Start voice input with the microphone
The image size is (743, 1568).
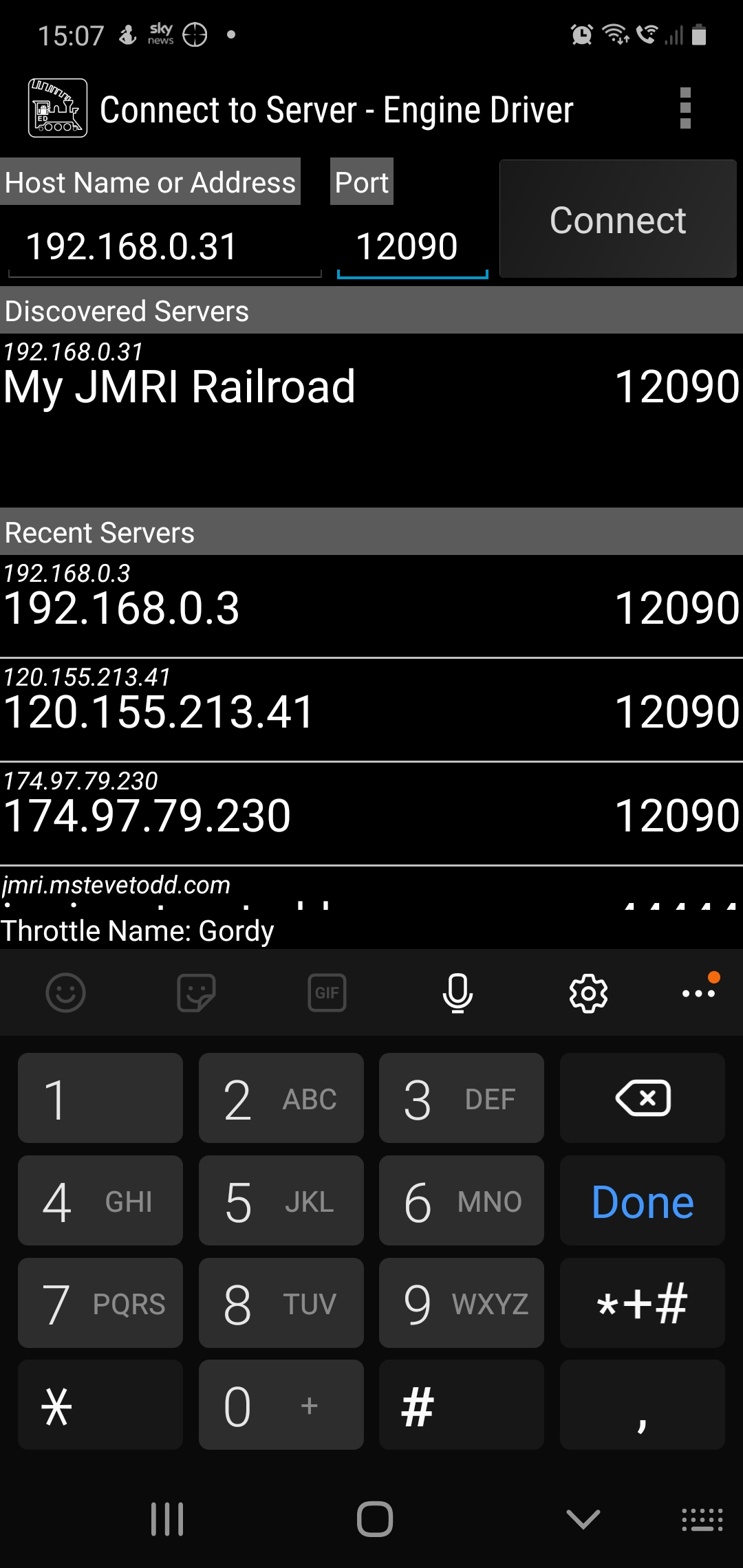(x=457, y=993)
